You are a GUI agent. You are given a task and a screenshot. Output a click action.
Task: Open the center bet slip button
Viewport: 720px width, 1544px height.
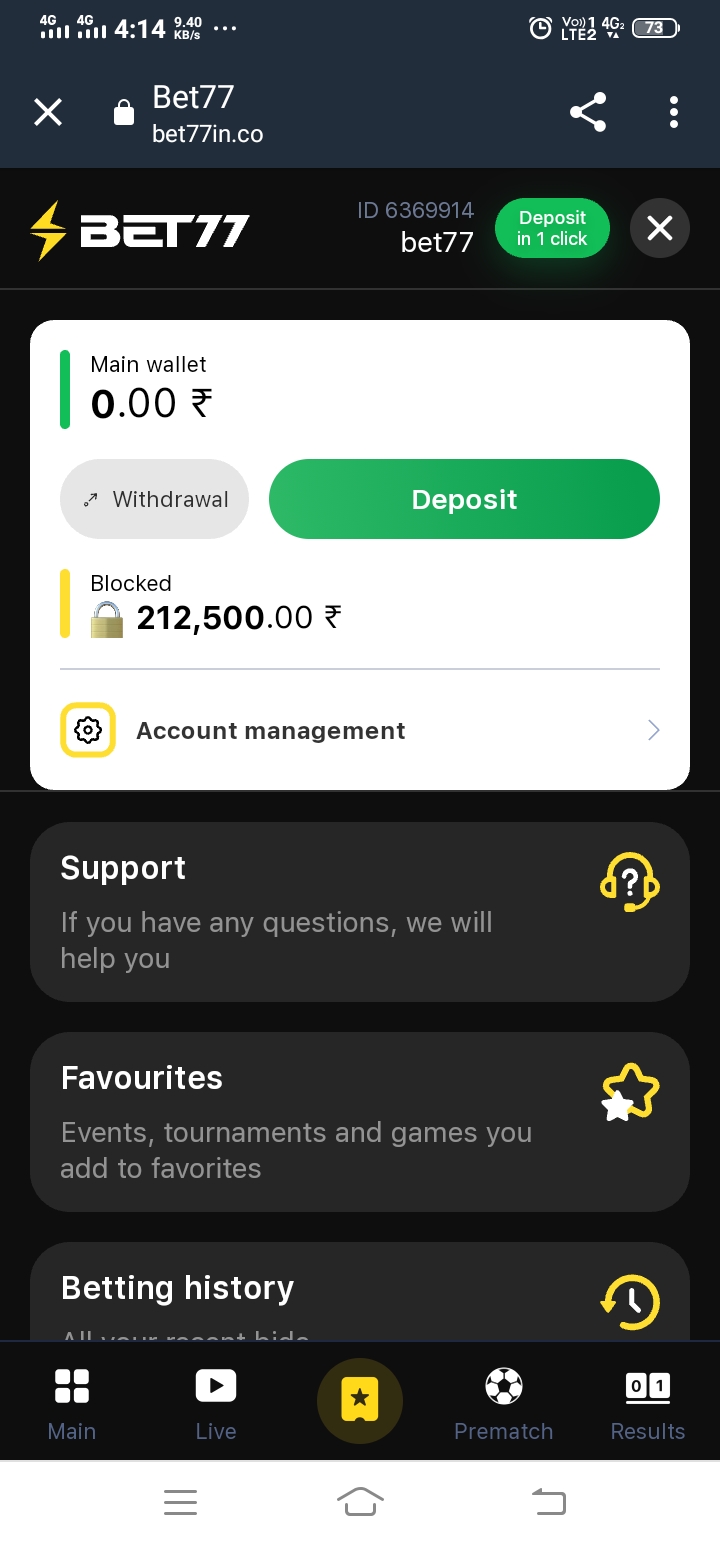pos(360,1401)
